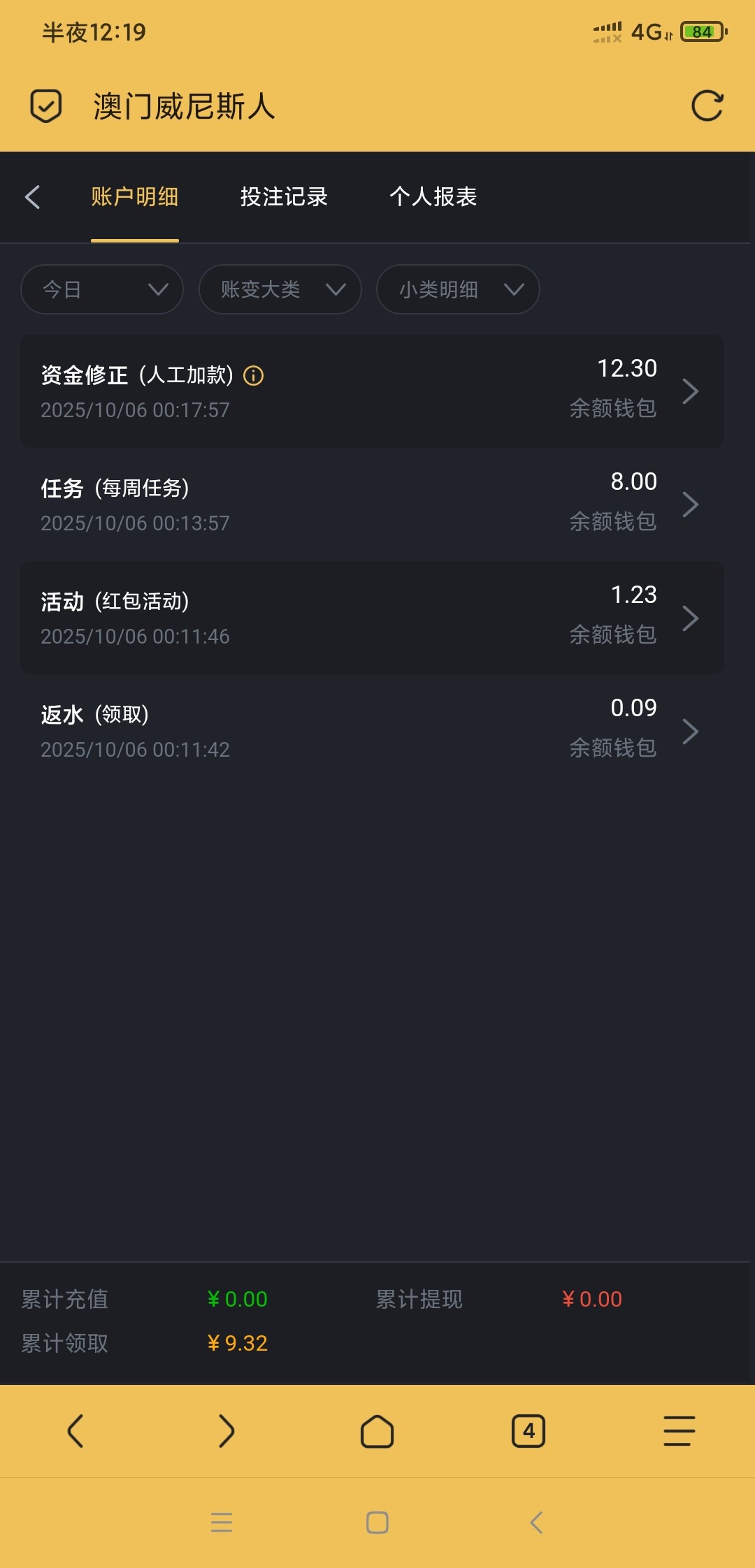The height and width of the screenshot is (1568, 755).
Task: Expand the 今日 date dropdown
Action: 102,289
